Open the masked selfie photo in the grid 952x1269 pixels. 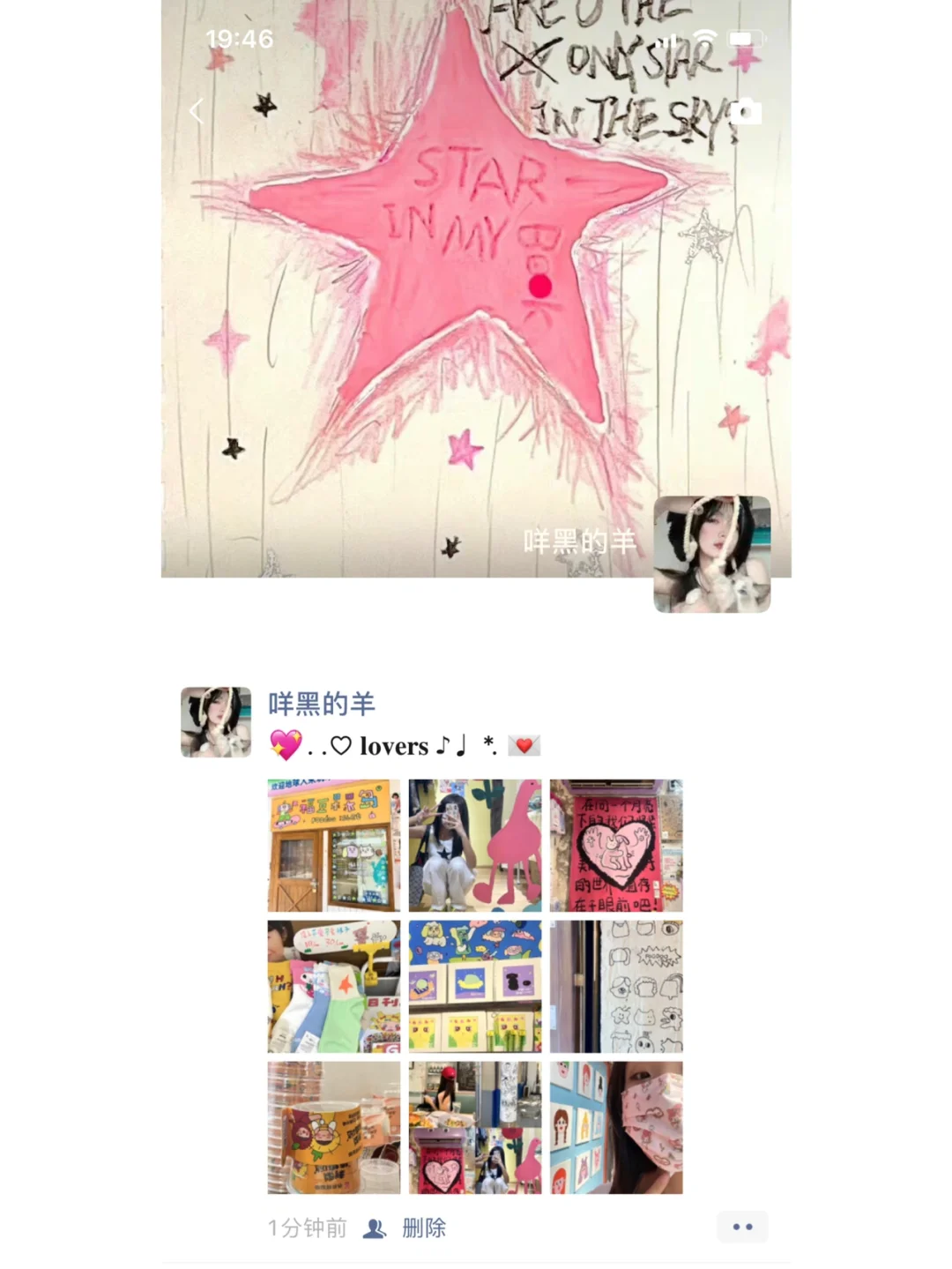615,1129
